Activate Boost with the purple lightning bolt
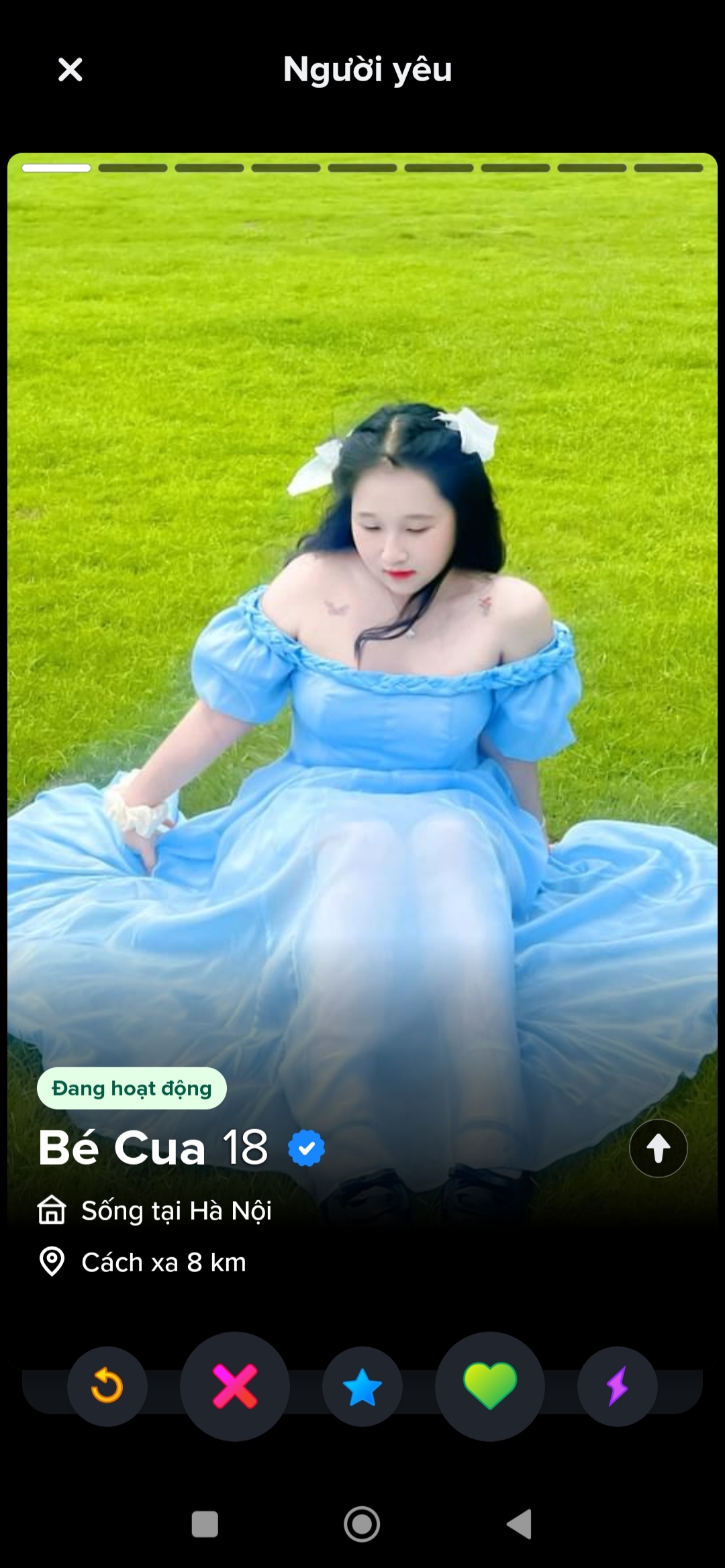 (x=617, y=1386)
